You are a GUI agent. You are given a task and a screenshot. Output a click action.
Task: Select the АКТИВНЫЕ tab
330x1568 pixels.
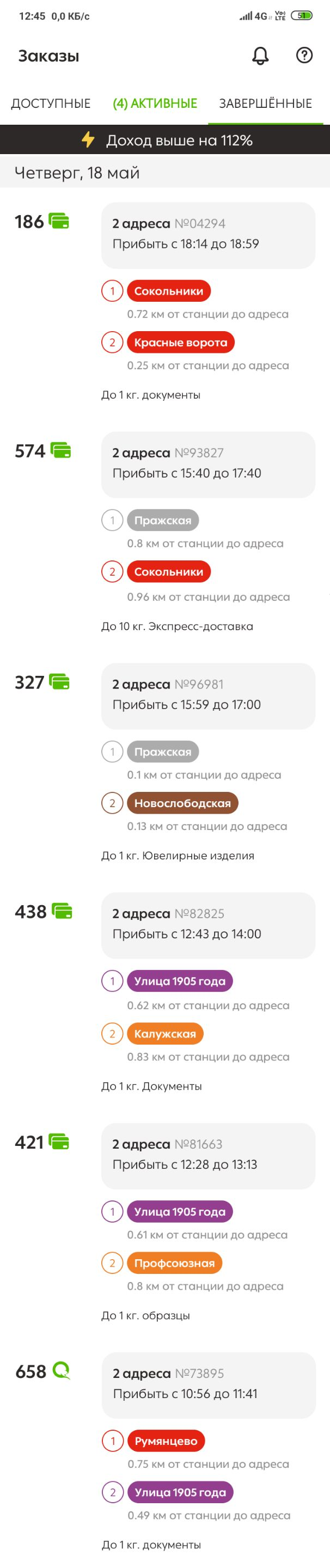(155, 103)
